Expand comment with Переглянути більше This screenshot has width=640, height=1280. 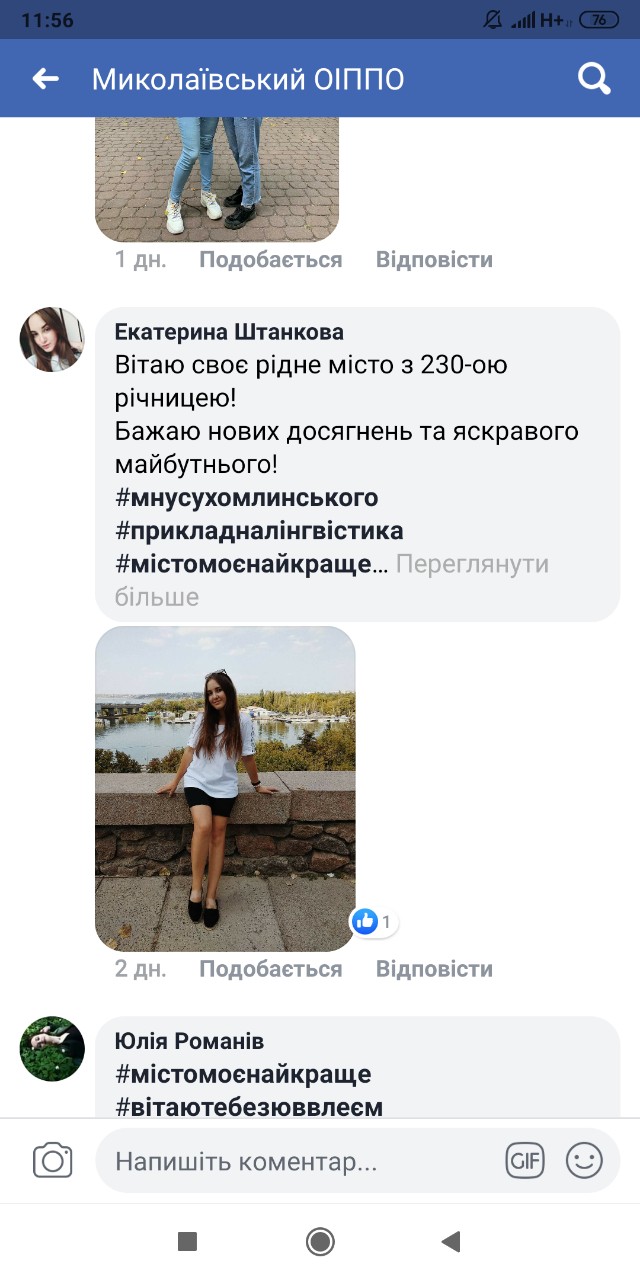click(472, 564)
